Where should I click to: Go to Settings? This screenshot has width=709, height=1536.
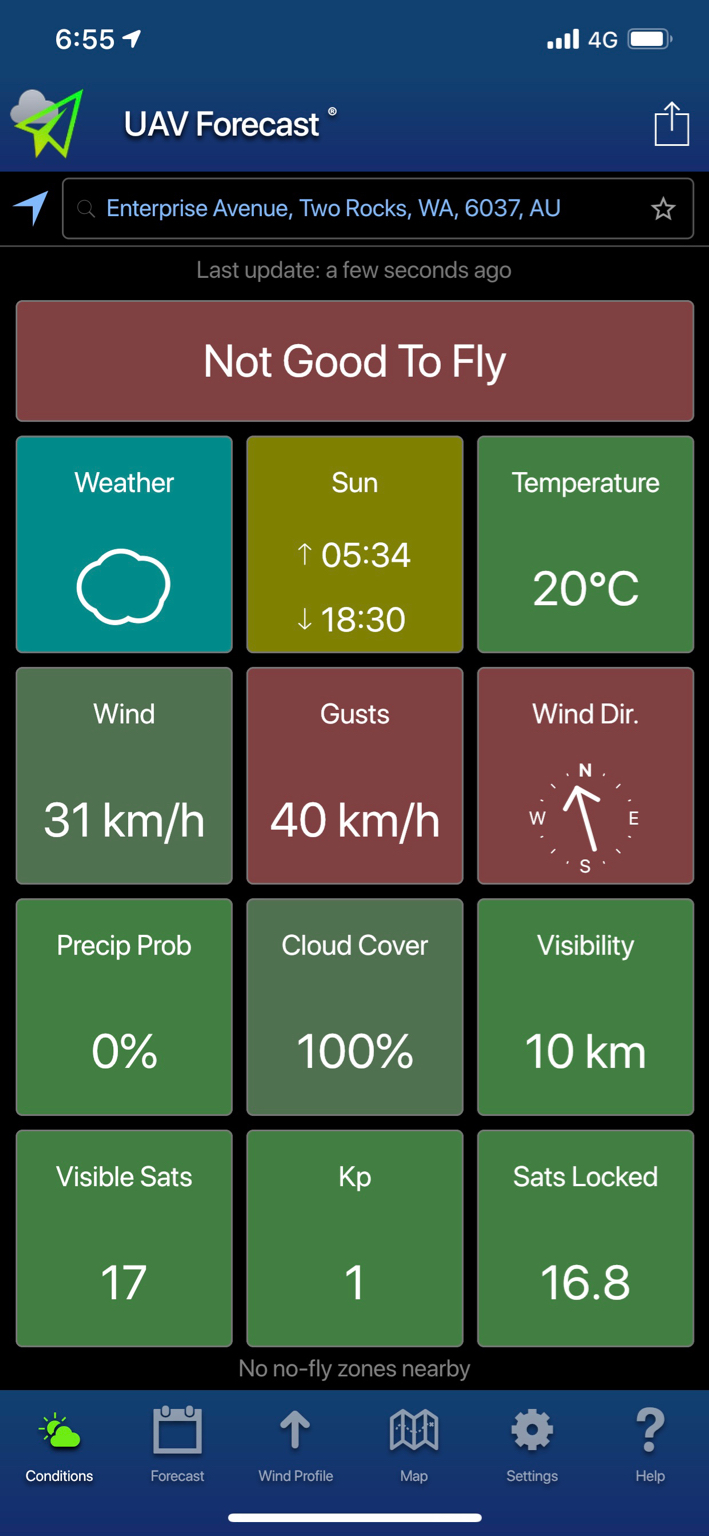[x=531, y=1444]
